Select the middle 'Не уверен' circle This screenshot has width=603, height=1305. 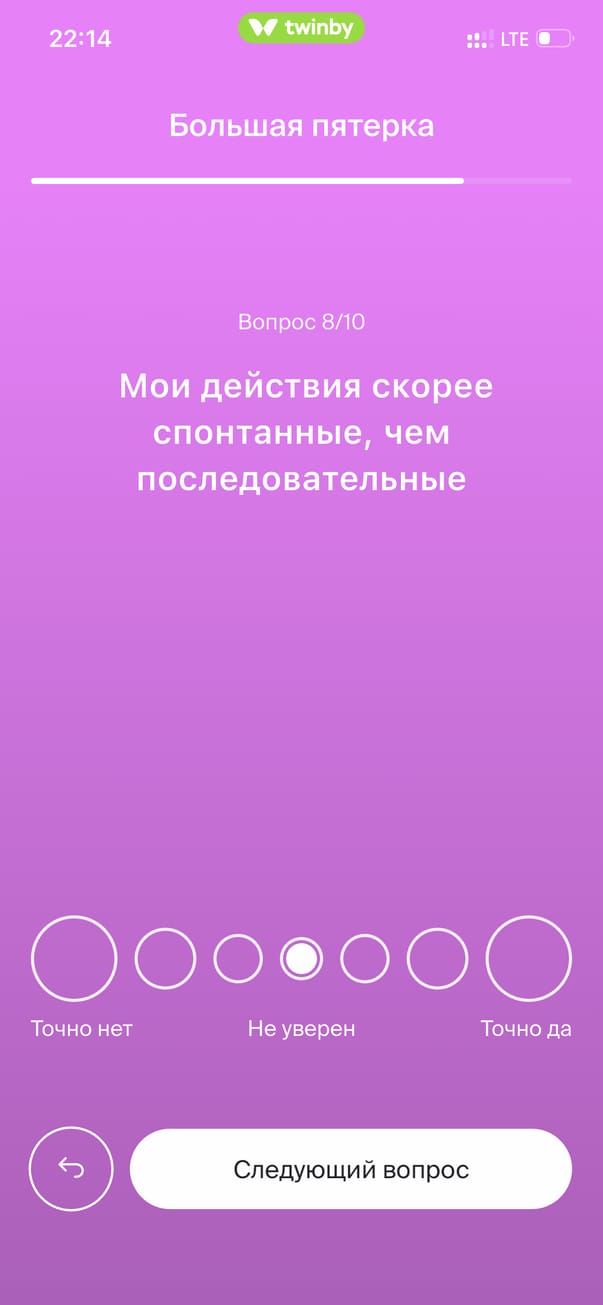(x=301, y=958)
